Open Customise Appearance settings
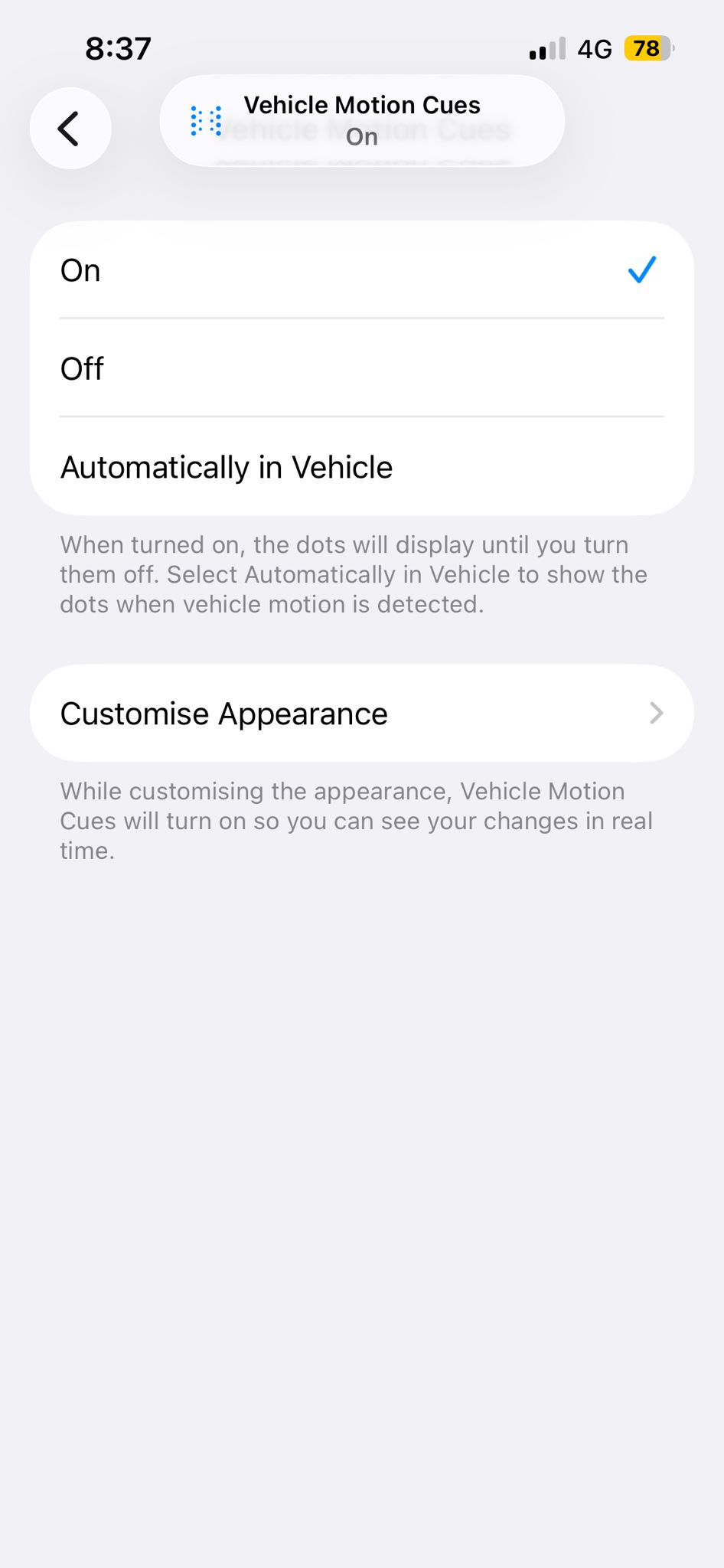 tap(361, 714)
